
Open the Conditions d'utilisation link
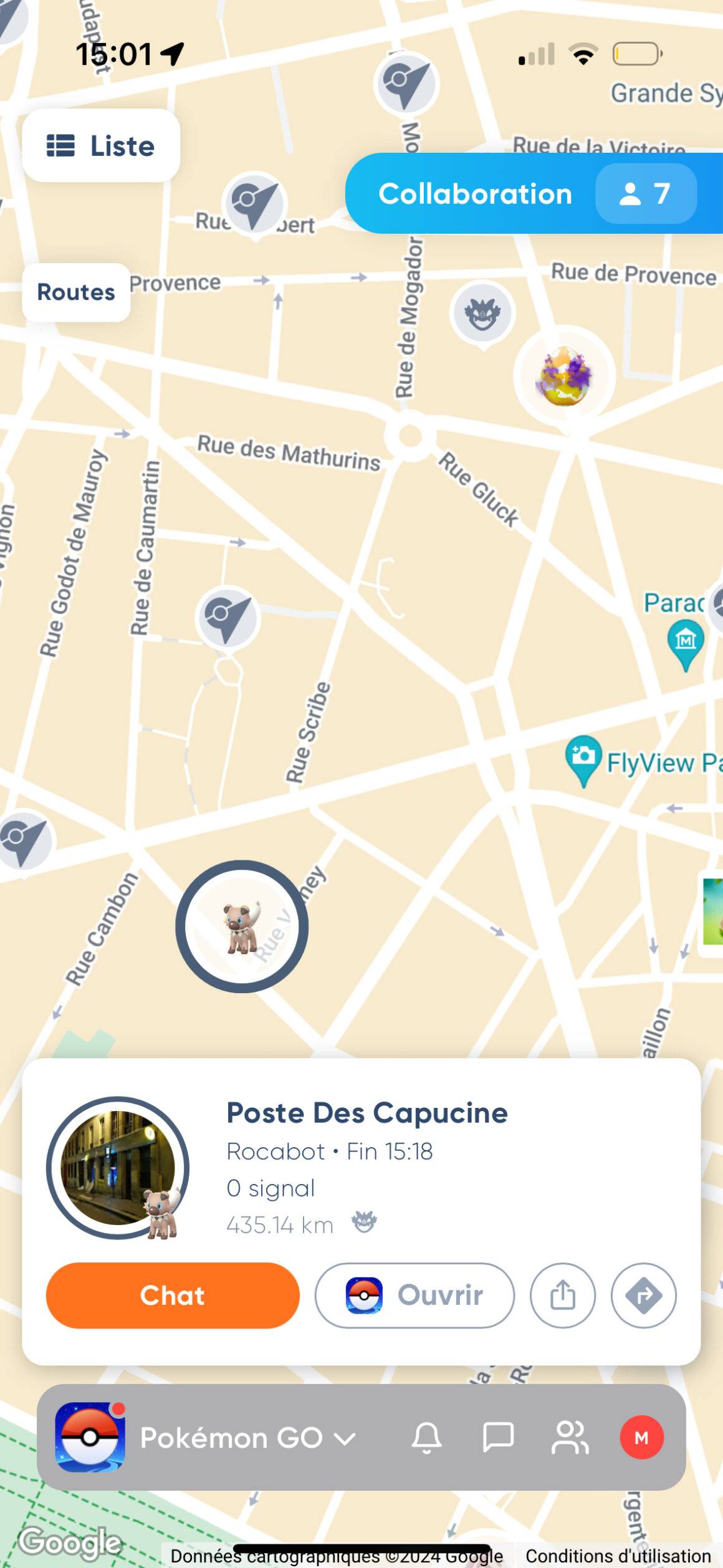click(x=618, y=1556)
